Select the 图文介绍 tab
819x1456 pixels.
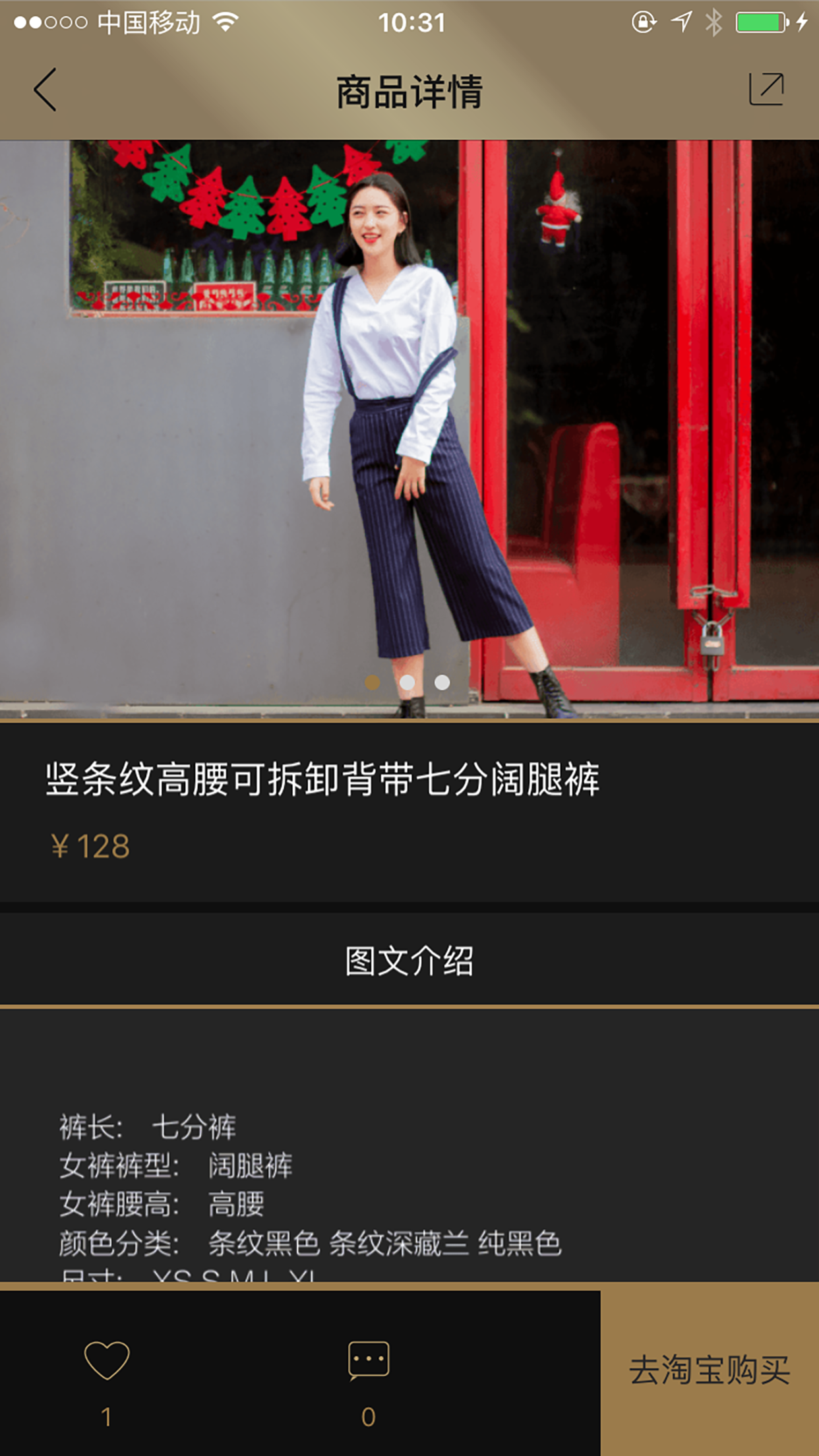coord(409,960)
